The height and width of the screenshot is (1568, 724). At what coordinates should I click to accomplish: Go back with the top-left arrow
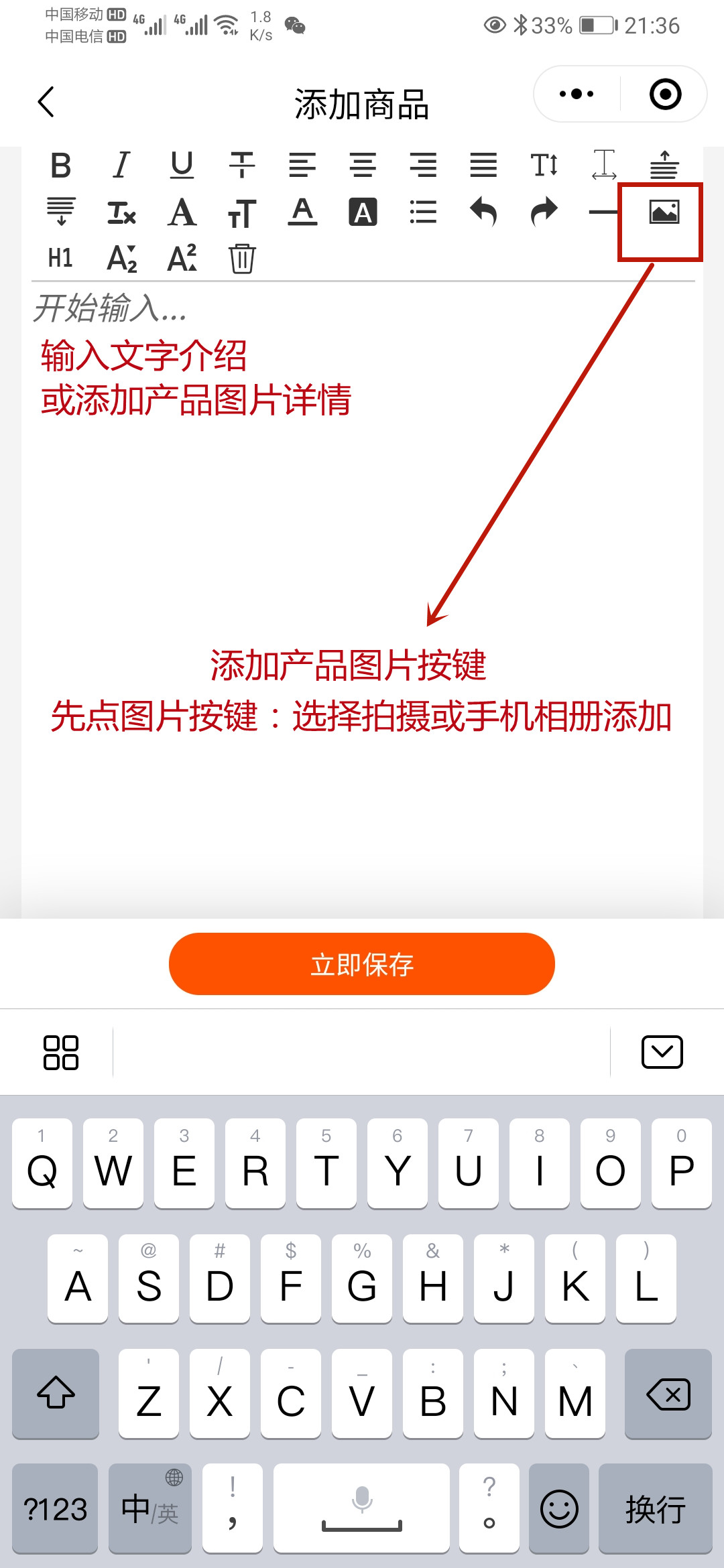(x=46, y=103)
